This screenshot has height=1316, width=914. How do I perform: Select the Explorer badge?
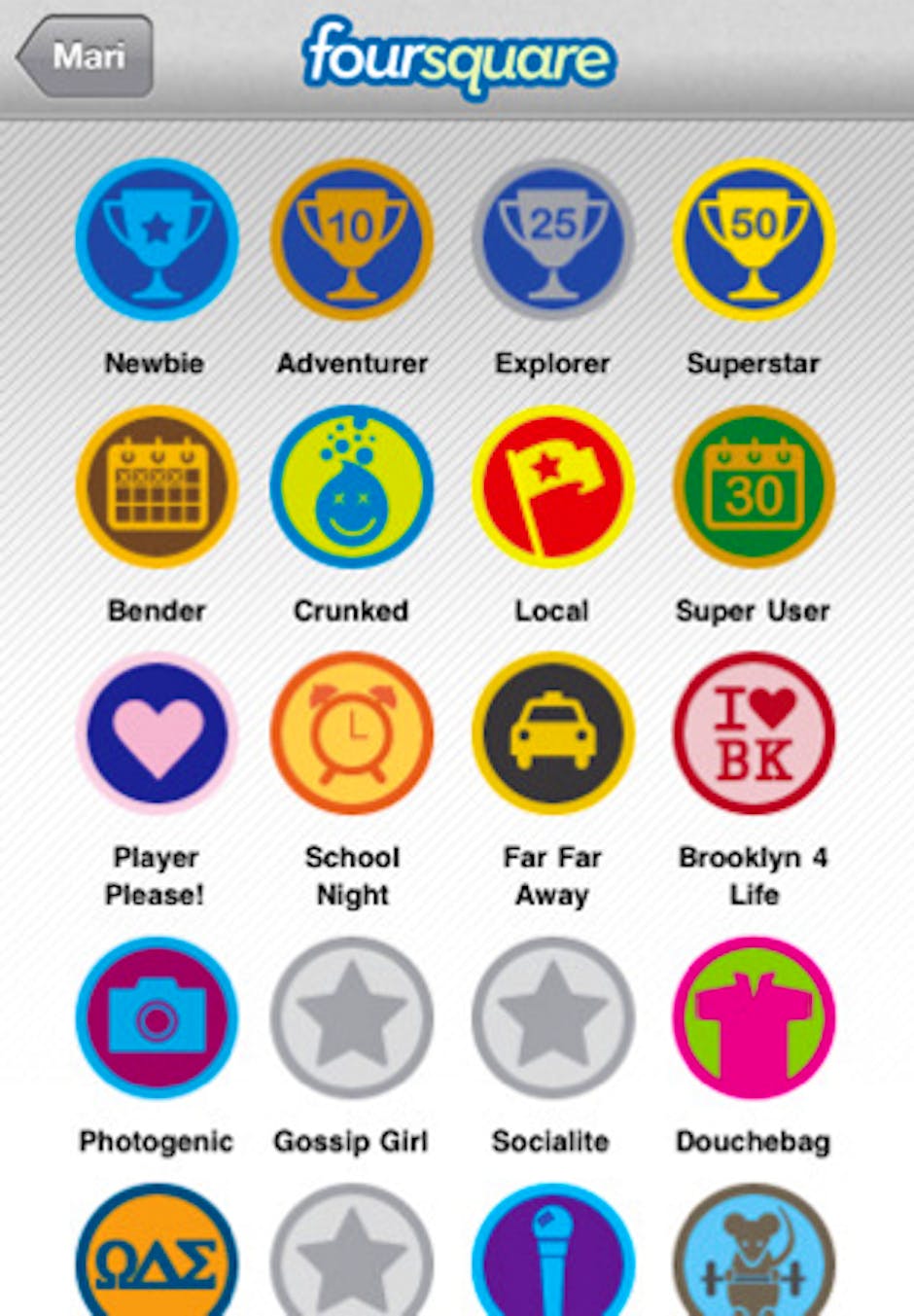552,239
